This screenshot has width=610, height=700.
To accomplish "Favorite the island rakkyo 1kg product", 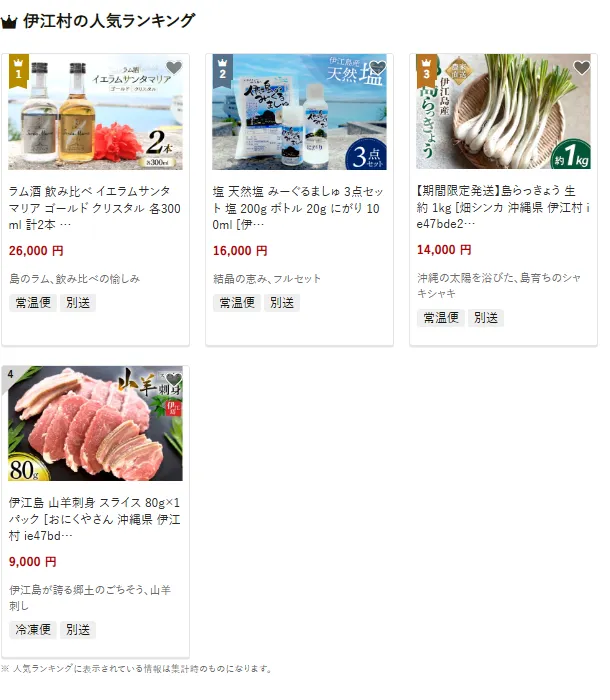I will (582, 68).
